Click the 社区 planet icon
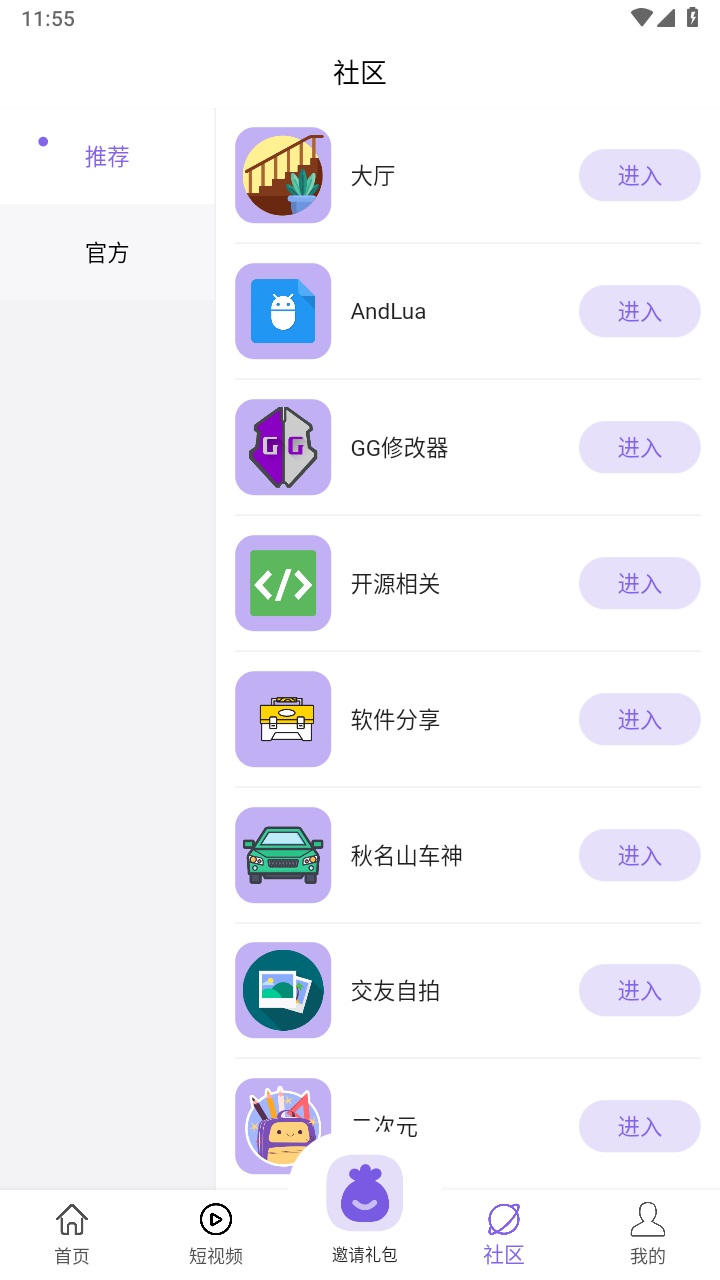 [x=503, y=1218]
